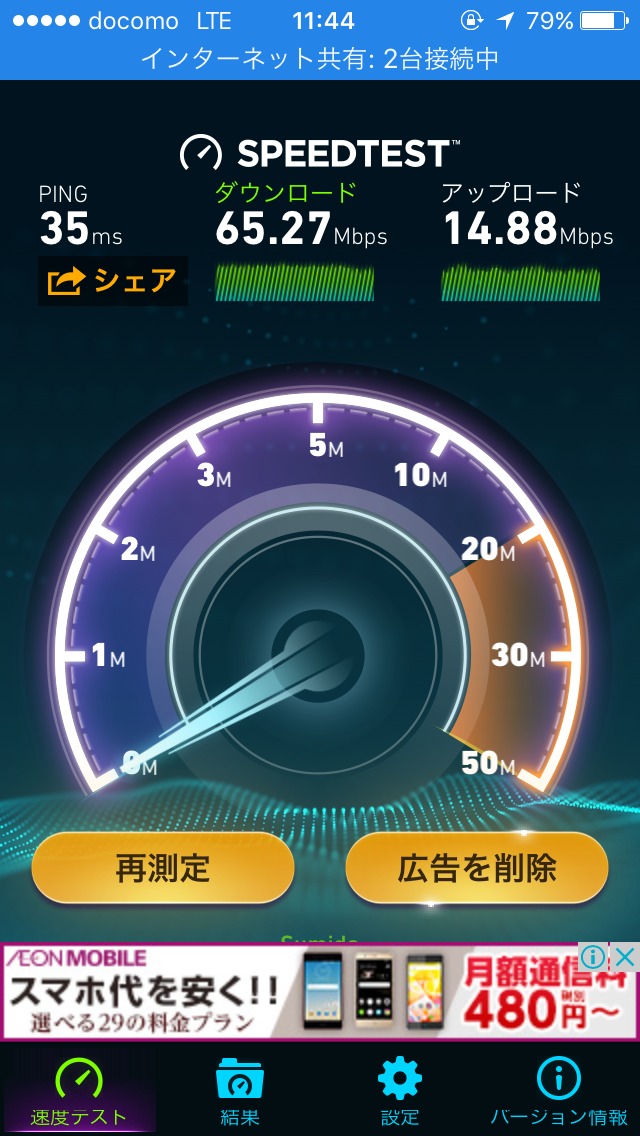
Task: Open the ad info icon
Action: 594,957
